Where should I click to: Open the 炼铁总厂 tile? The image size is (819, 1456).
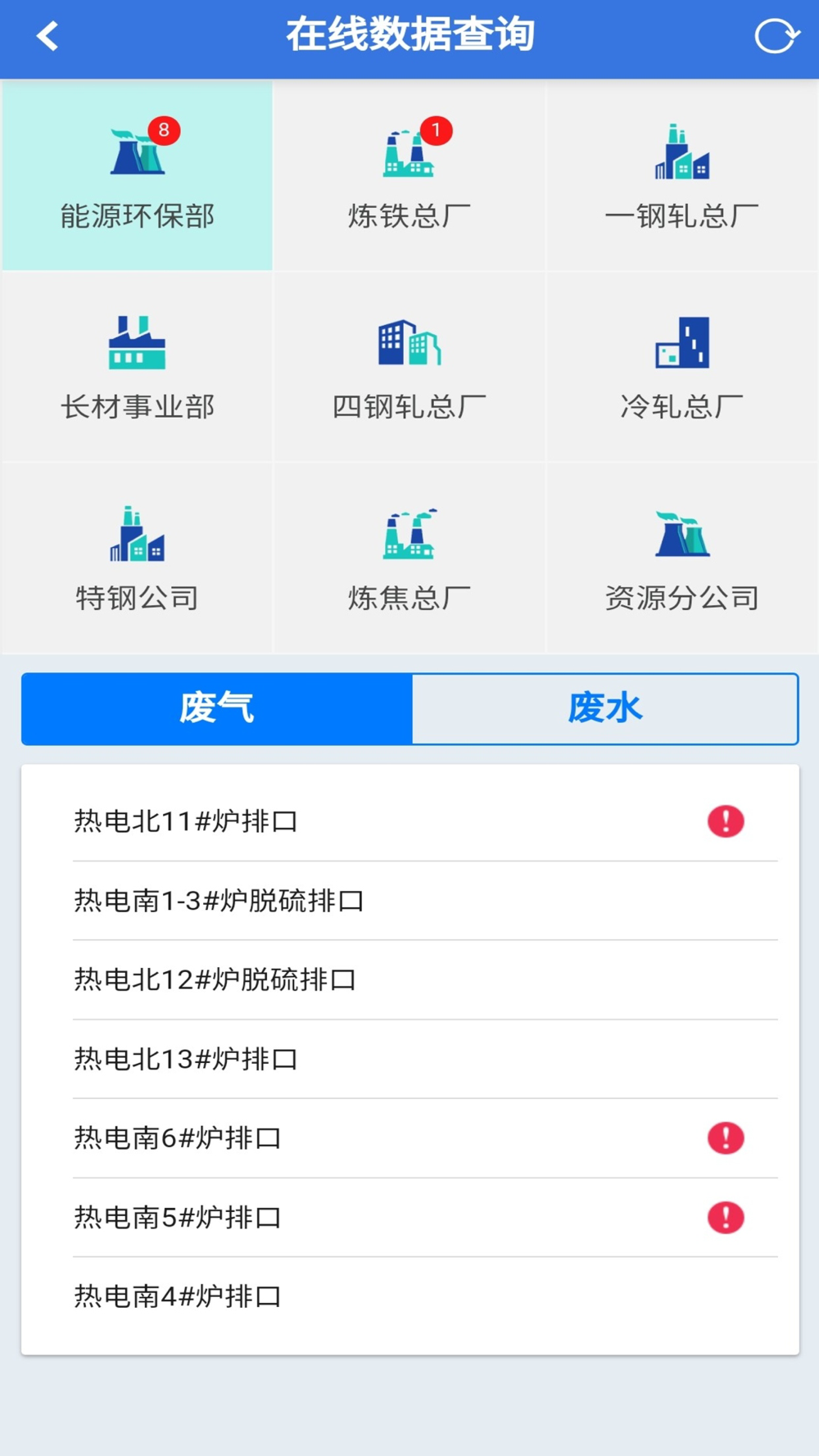coord(409,175)
